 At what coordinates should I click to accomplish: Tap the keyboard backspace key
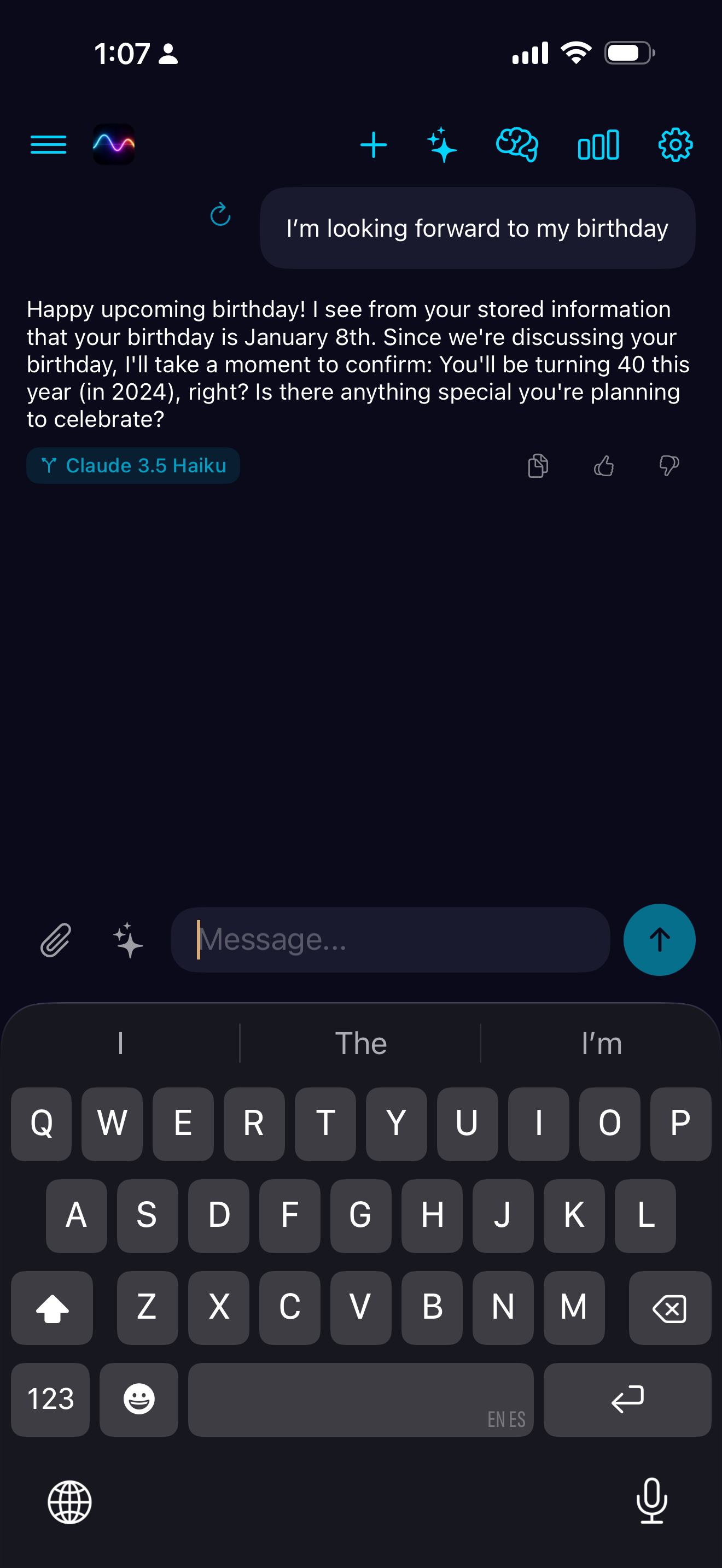669,1307
